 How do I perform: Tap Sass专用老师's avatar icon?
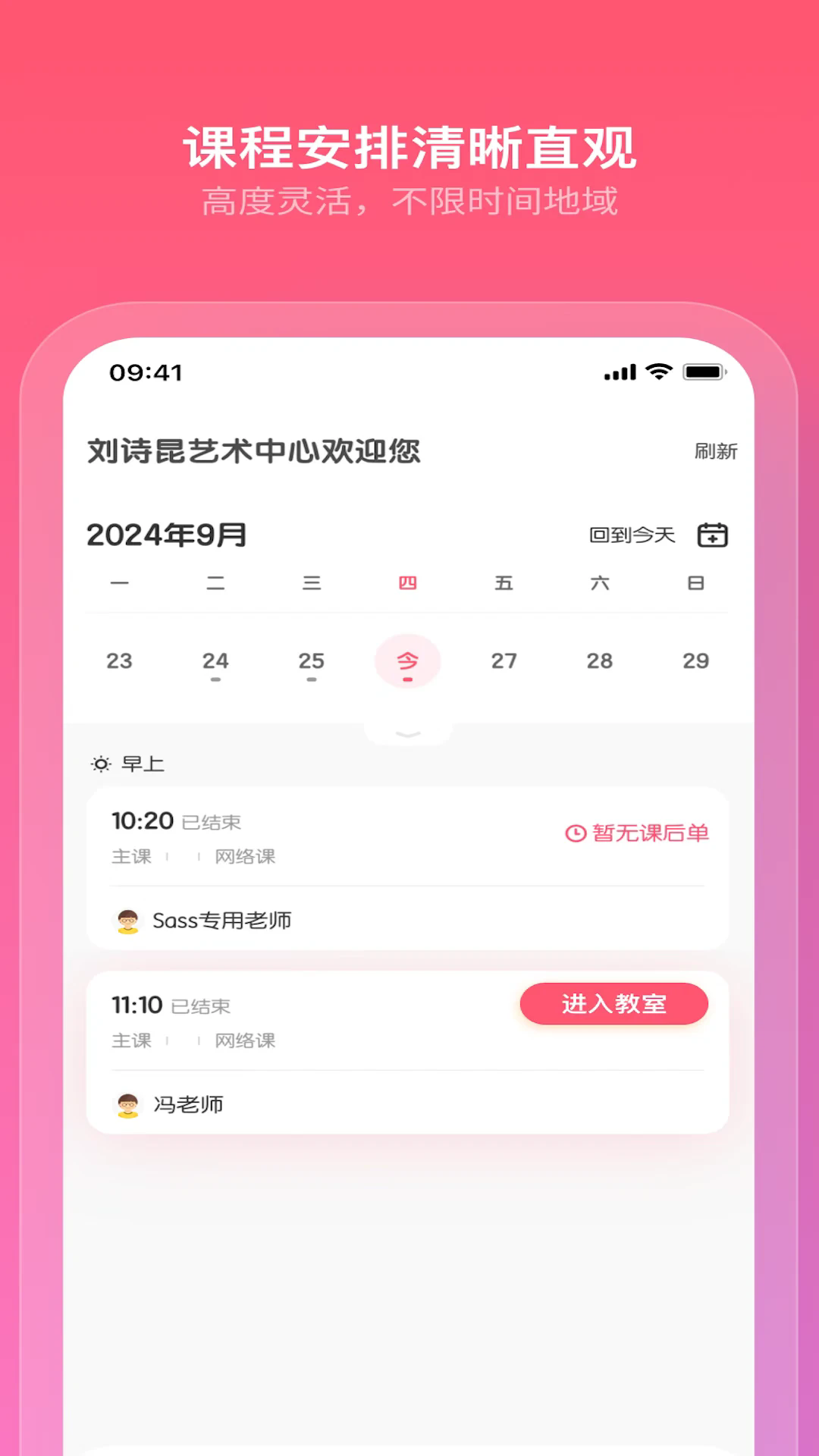[x=127, y=920]
